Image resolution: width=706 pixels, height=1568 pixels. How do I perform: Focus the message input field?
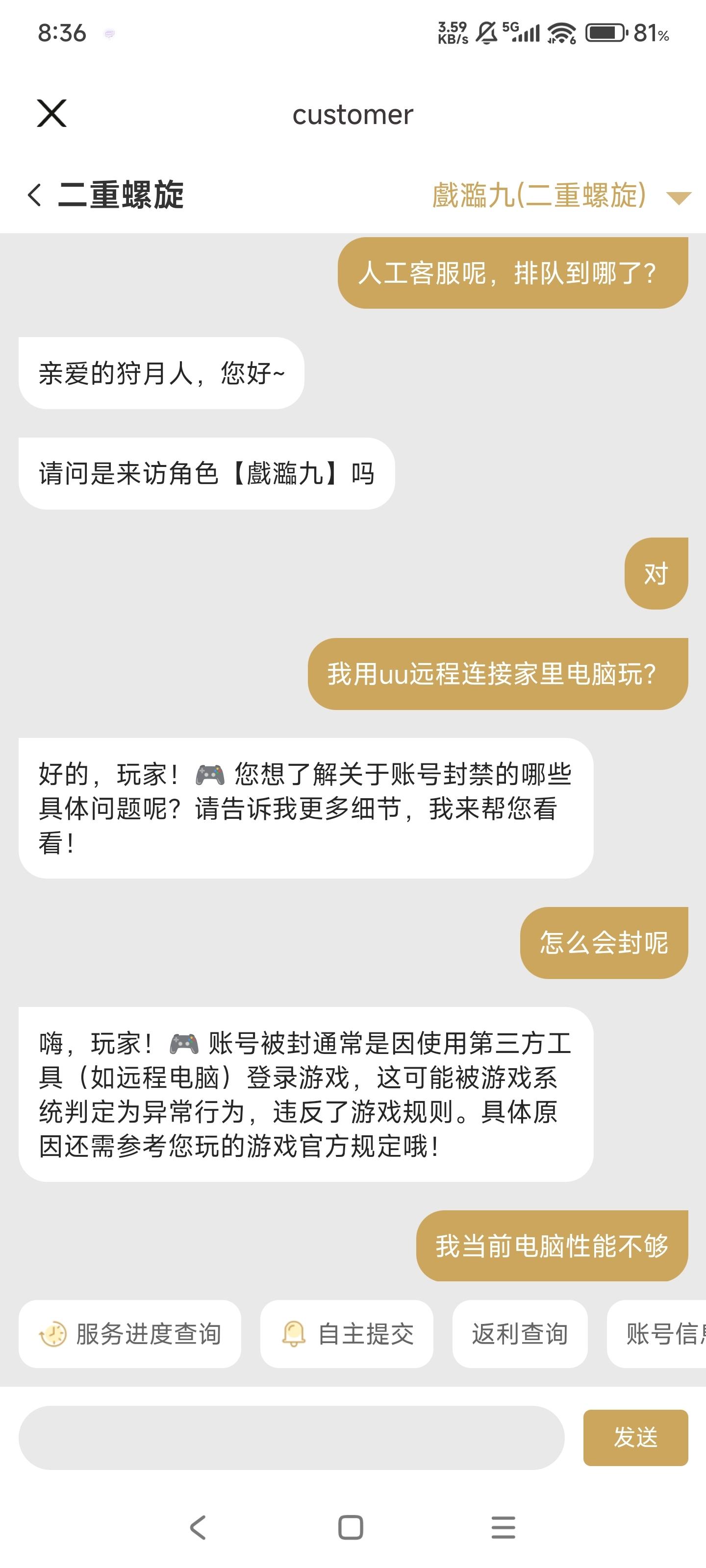pyautogui.click(x=291, y=1437)
